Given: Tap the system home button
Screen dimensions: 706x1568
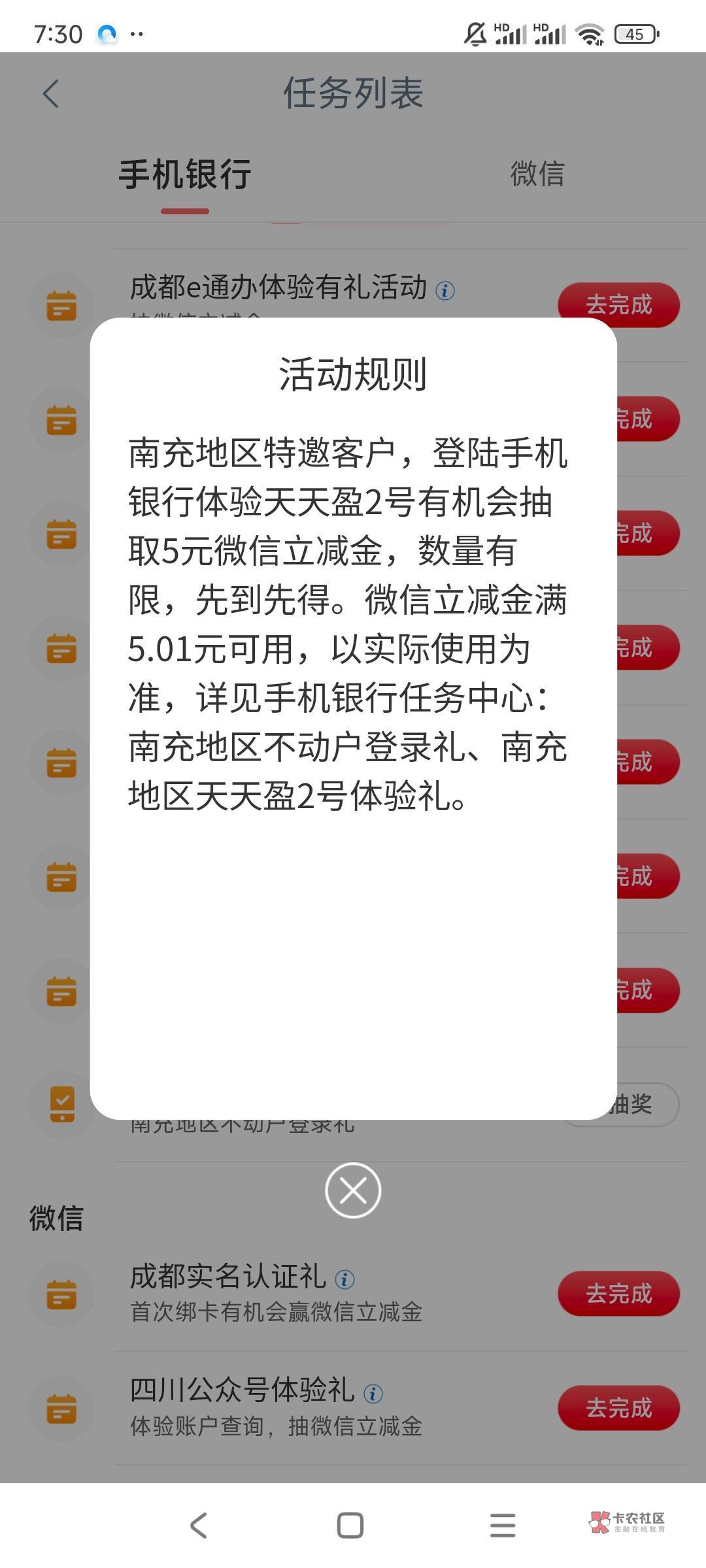Looking at the screenshot, I should (350, 1526).
